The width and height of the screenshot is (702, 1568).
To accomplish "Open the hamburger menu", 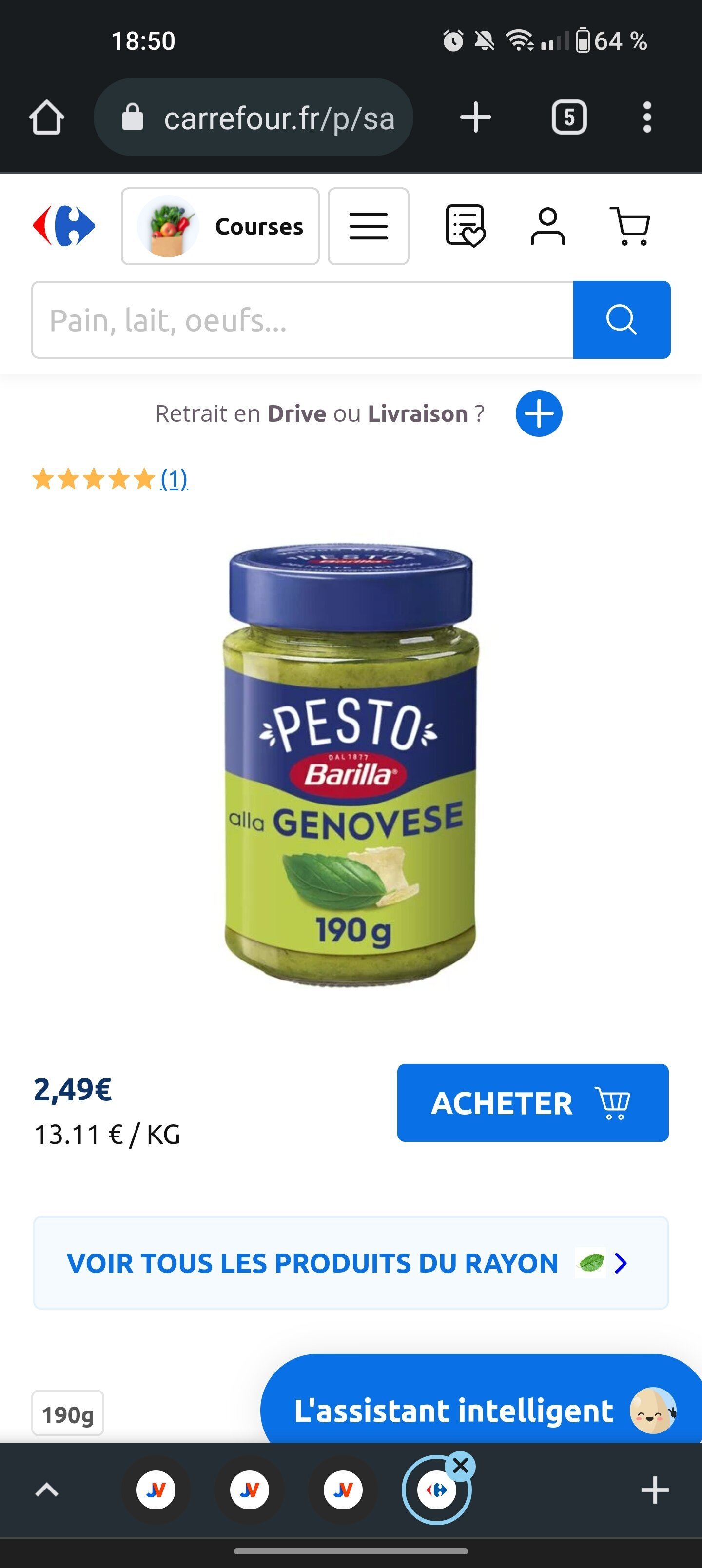I will pyautogui.click(x=369, y=226).
